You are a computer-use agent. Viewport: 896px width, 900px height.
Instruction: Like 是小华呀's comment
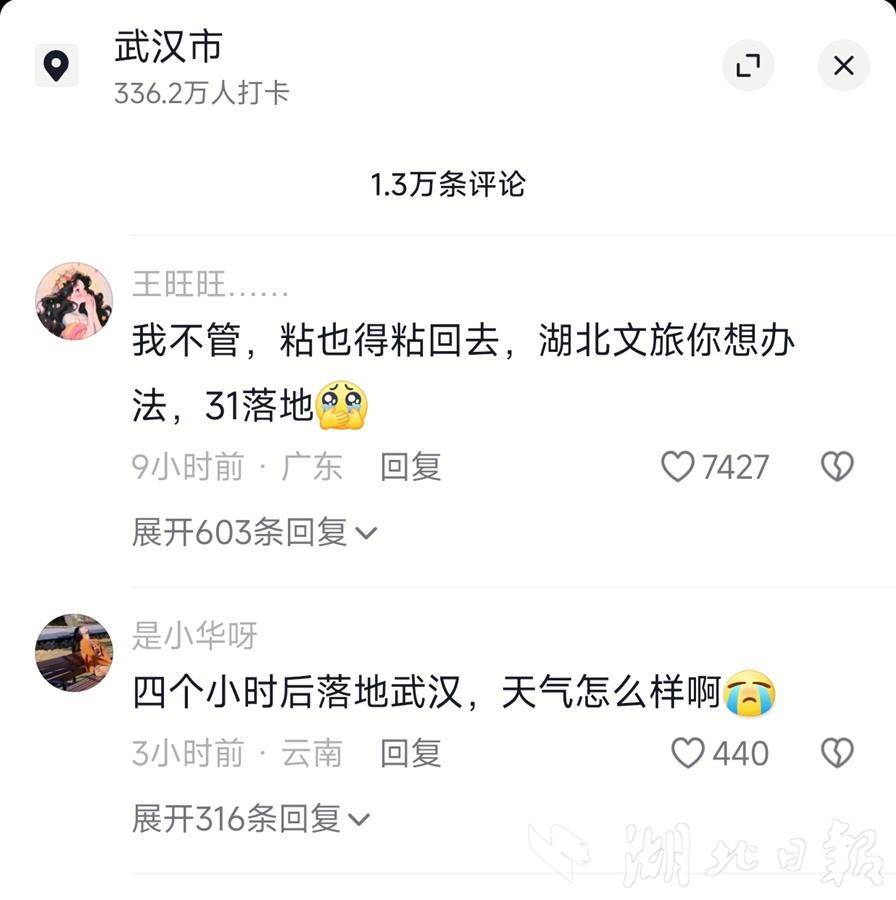tap(688, 753)
